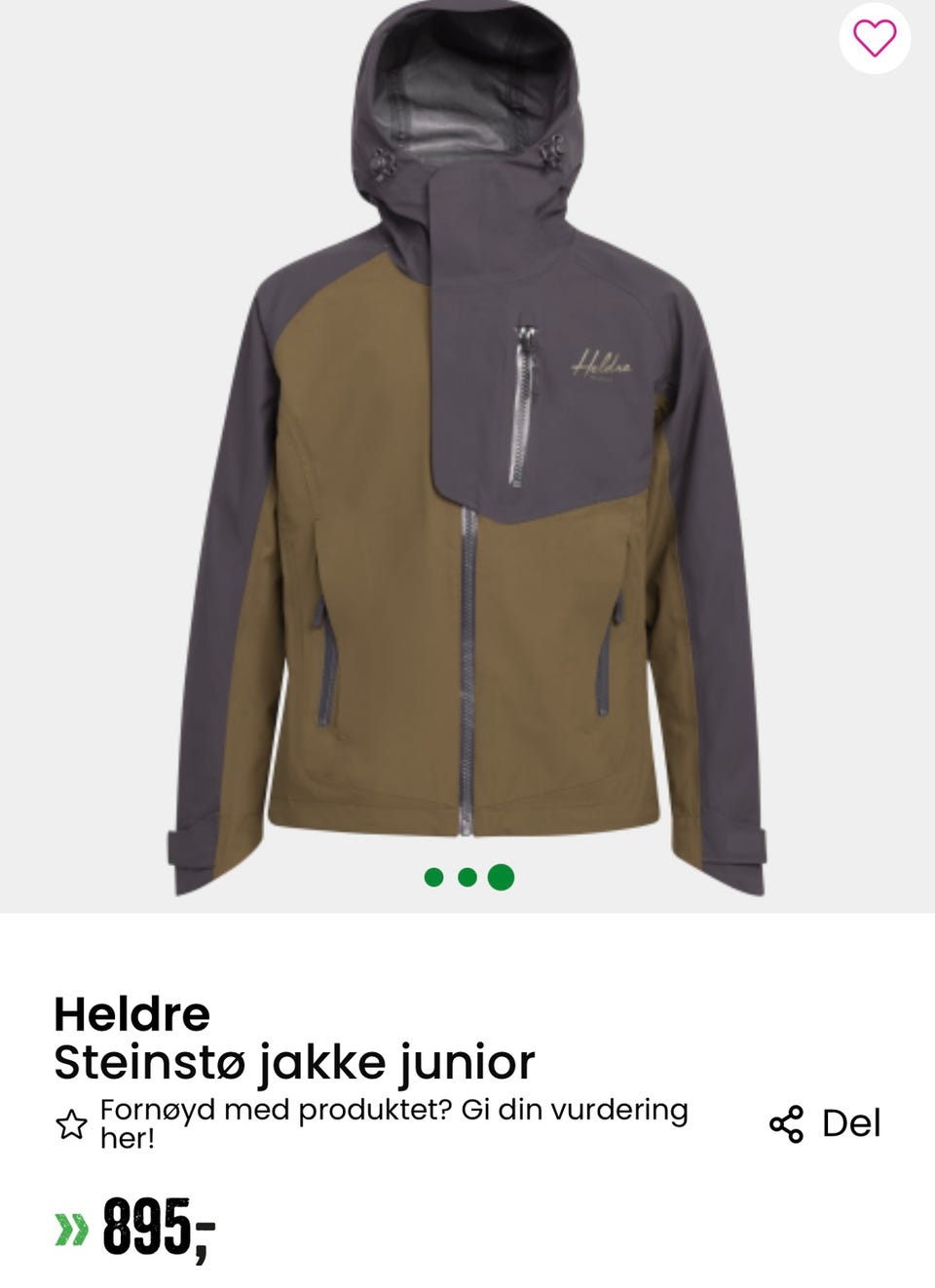
Task: Click the active green carousel dot
Action: 500,876
